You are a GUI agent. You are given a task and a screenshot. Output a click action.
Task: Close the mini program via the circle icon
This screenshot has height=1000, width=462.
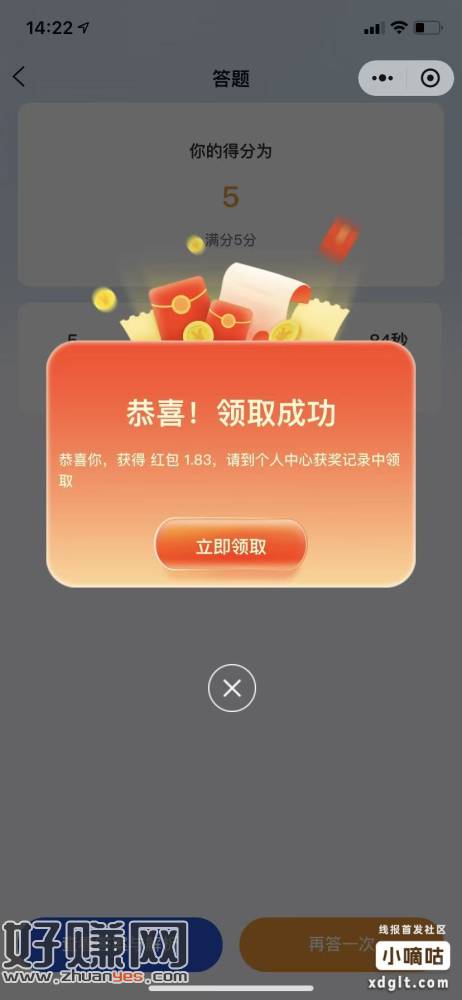click(431, 78)
